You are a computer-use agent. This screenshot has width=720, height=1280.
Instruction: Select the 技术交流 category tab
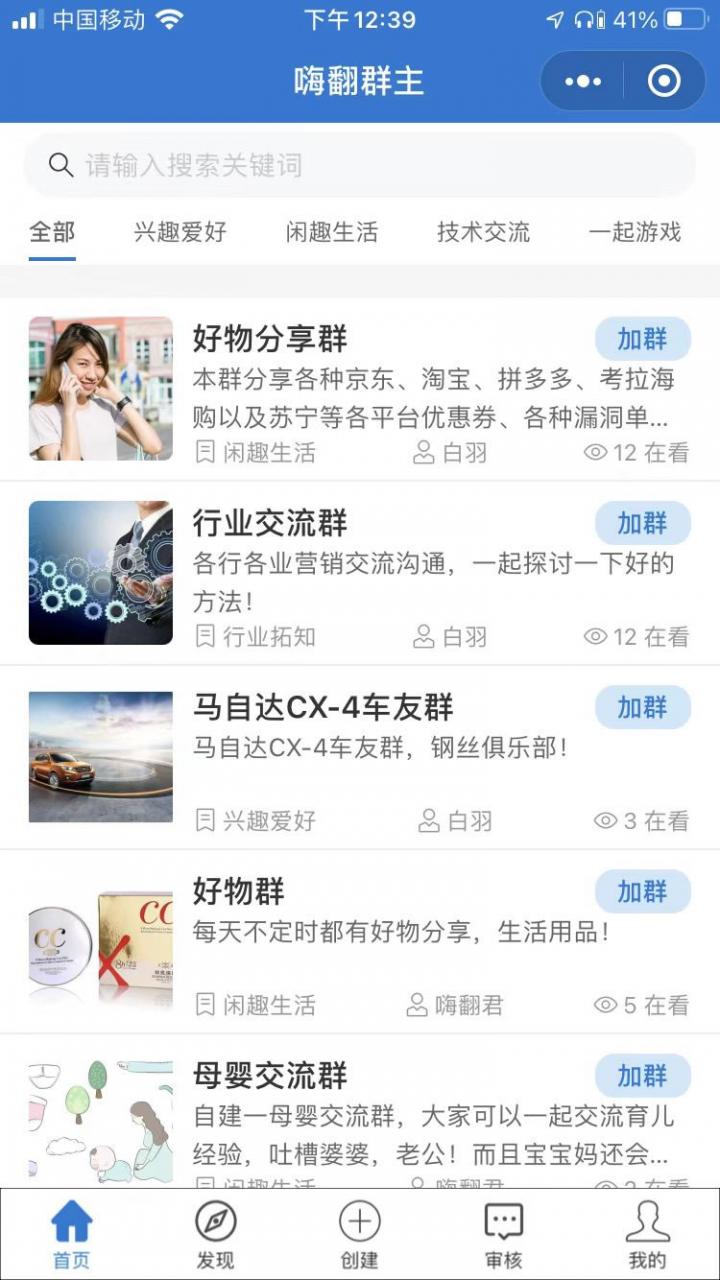click(483, 231)
